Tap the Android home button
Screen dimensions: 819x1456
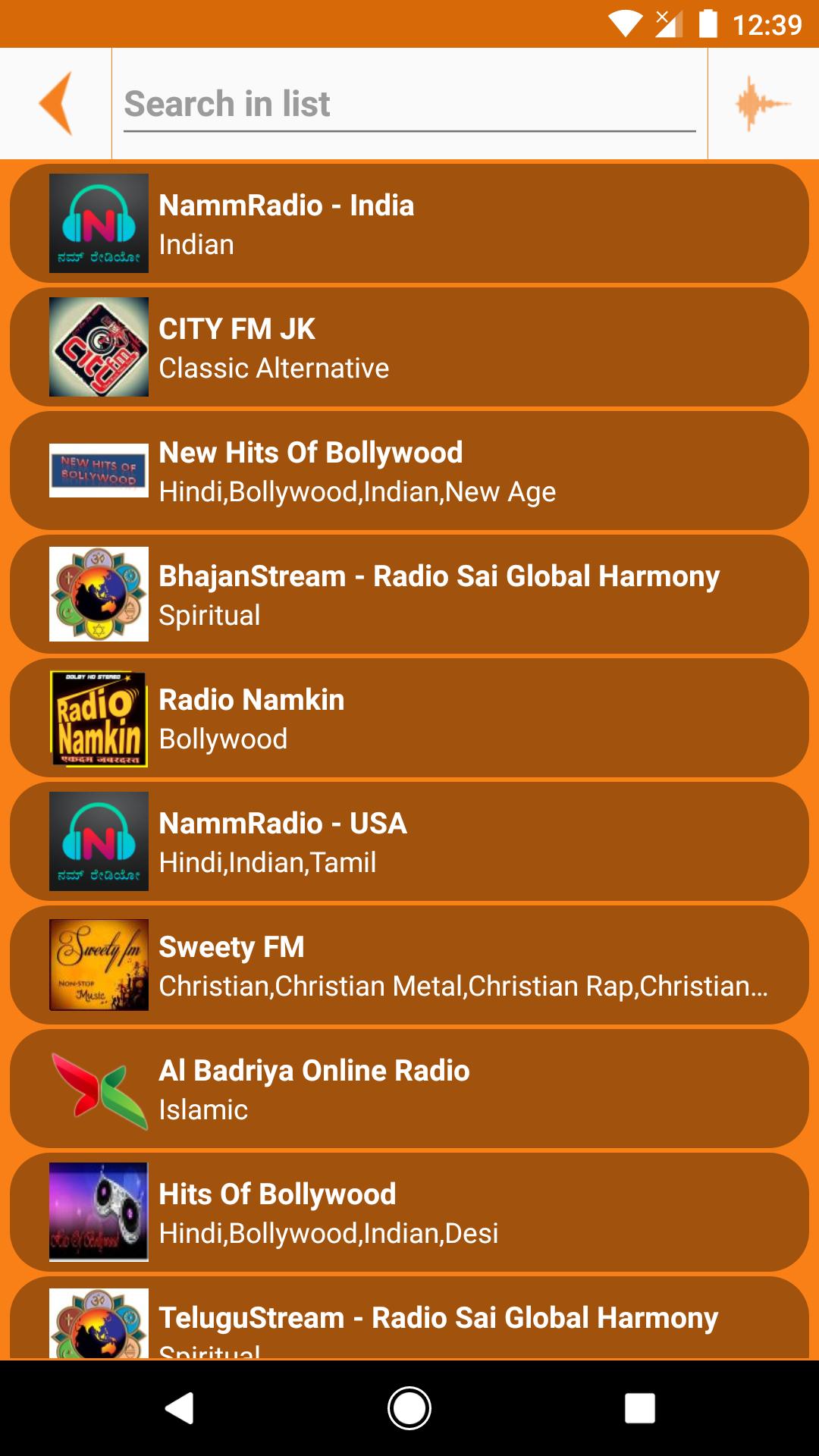point(409,1407)
